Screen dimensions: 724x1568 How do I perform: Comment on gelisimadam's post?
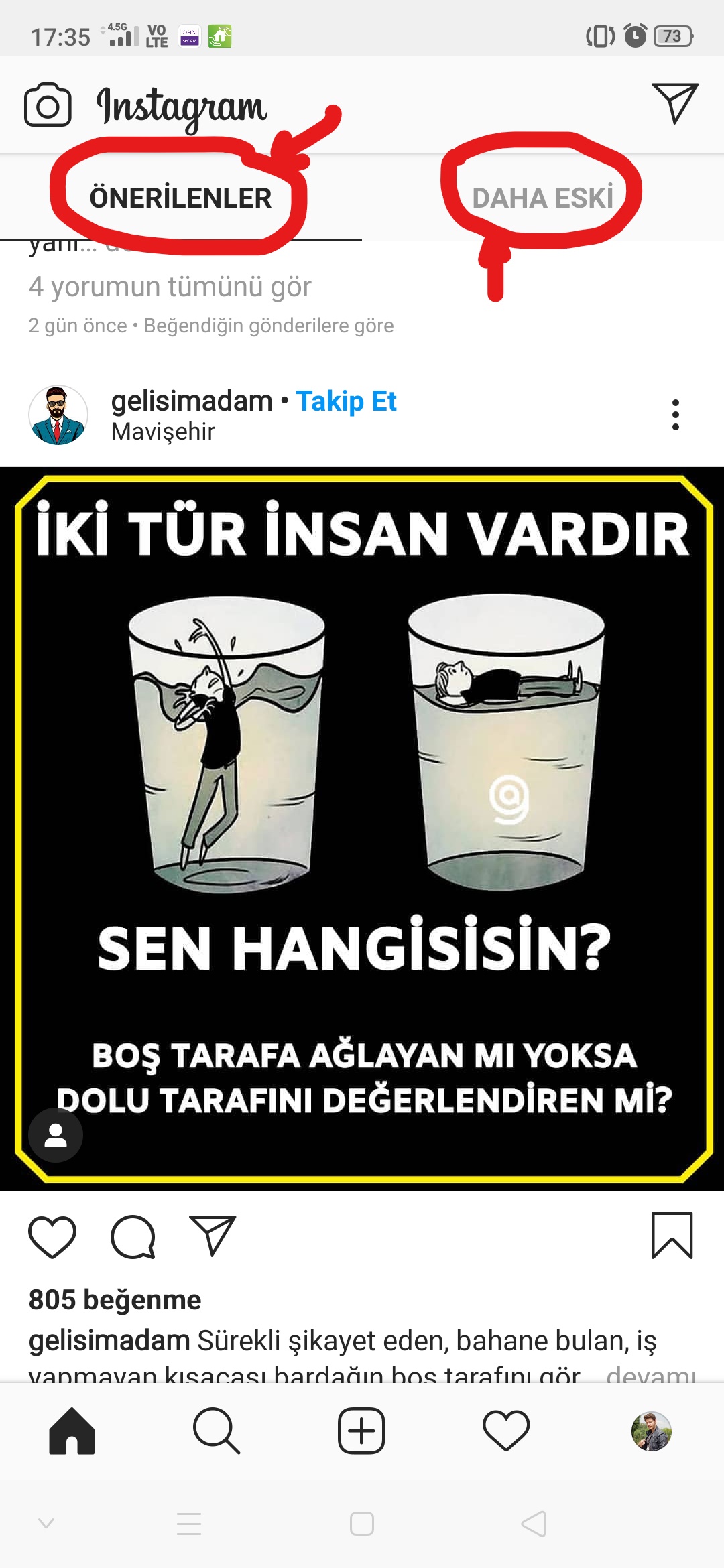point(133,1236)
